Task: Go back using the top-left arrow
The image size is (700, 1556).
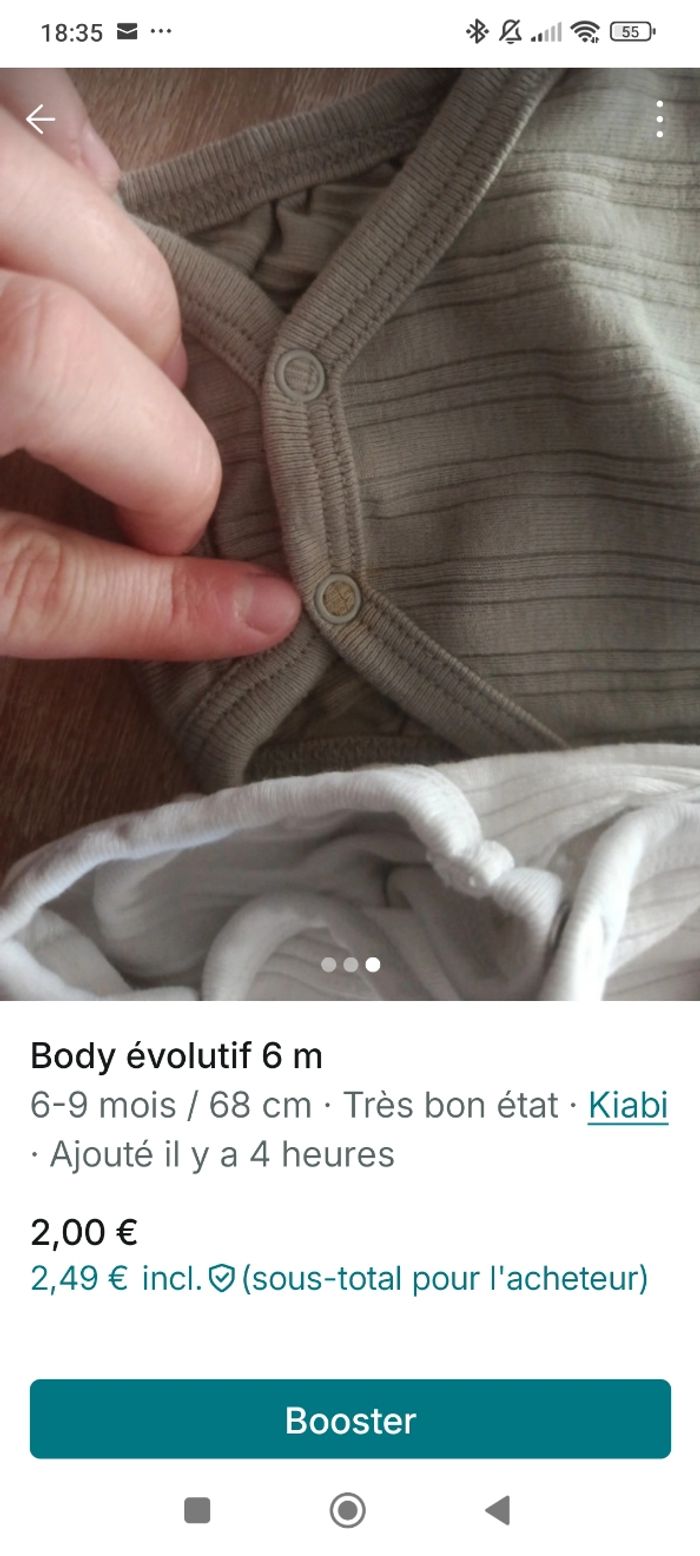Action: coord(40,119)
